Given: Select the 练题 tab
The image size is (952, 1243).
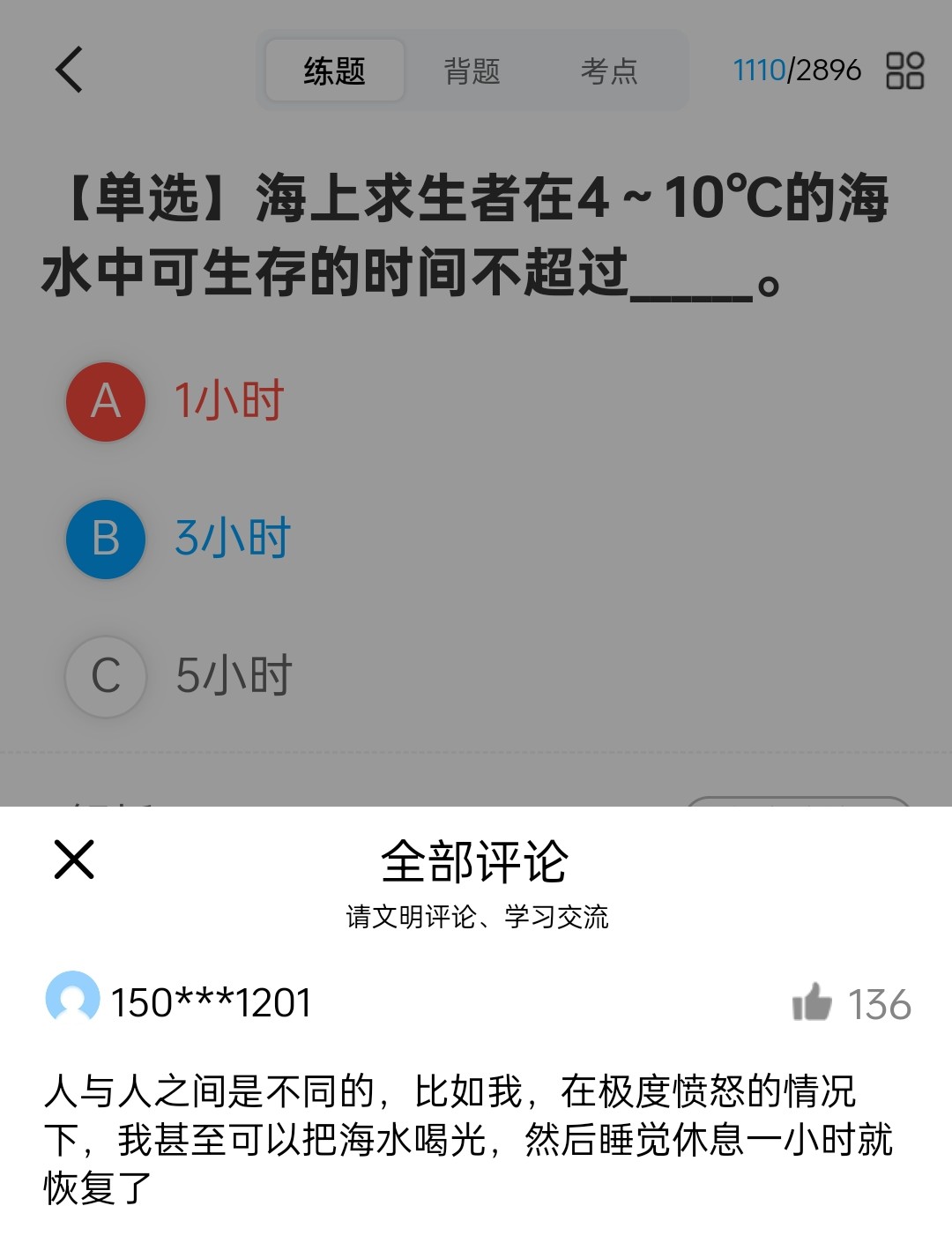Looking at the screenshot, I should 334,71.
